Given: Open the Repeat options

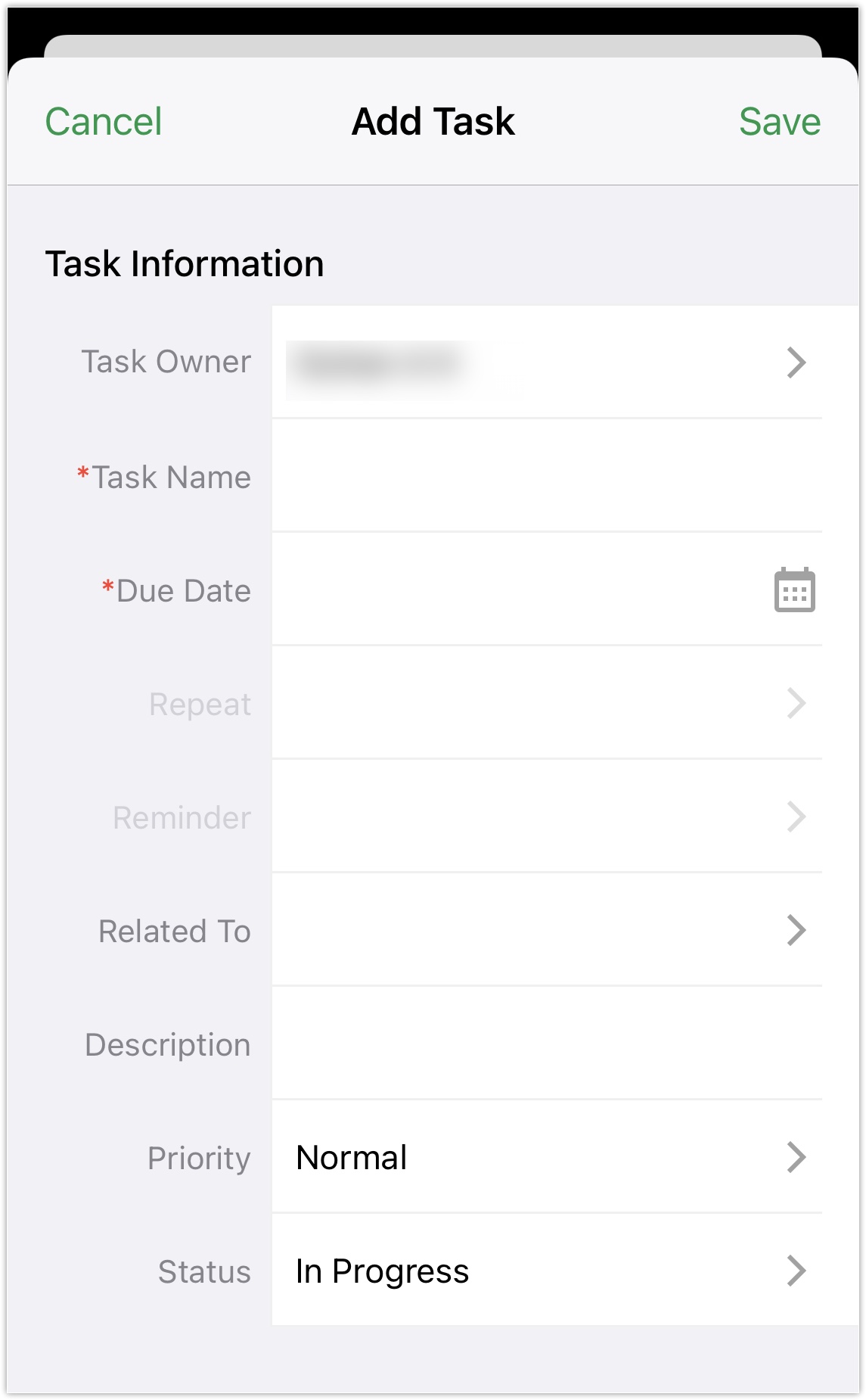Looking at the screenshot, I should [546, 704].
